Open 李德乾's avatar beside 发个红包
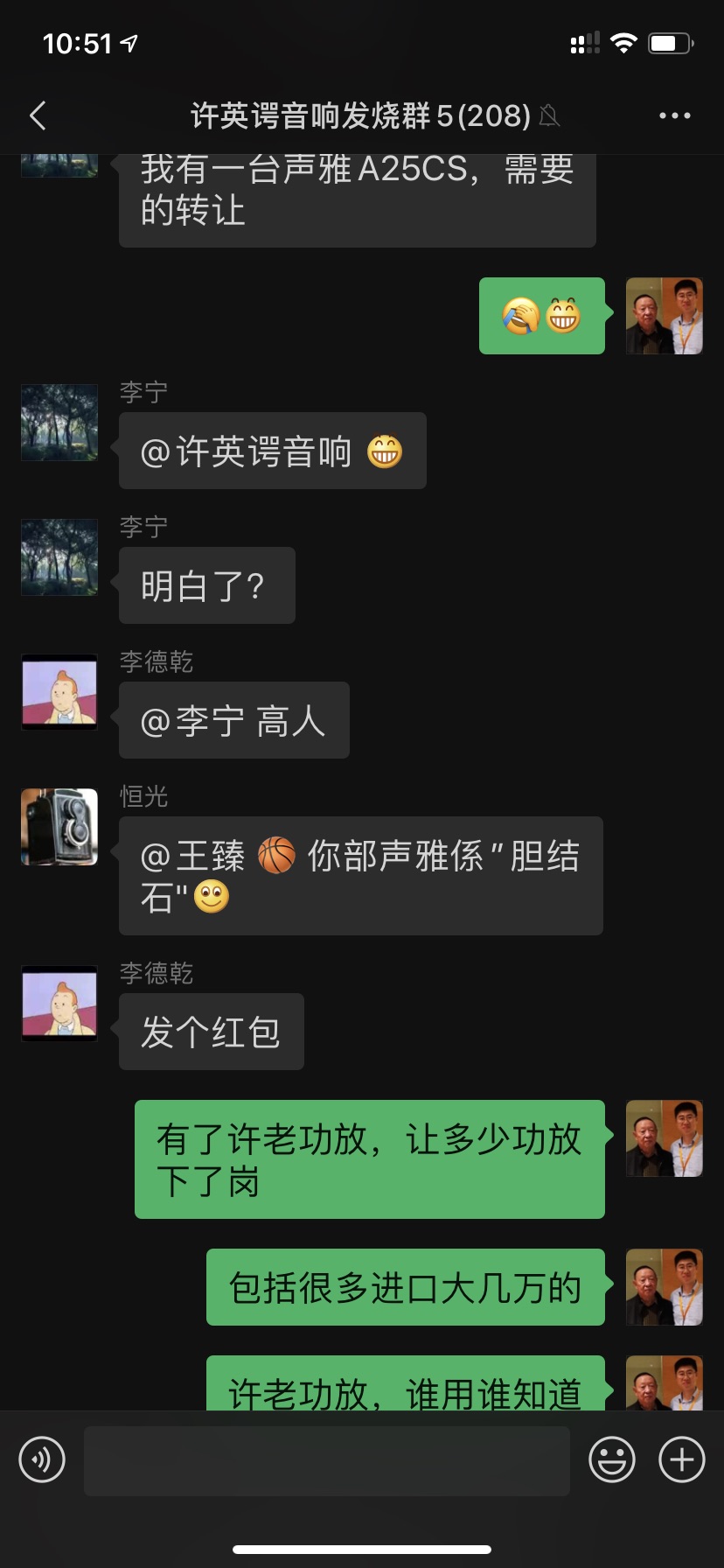Screen dimensions: 724x1568 coord(59,1004)
